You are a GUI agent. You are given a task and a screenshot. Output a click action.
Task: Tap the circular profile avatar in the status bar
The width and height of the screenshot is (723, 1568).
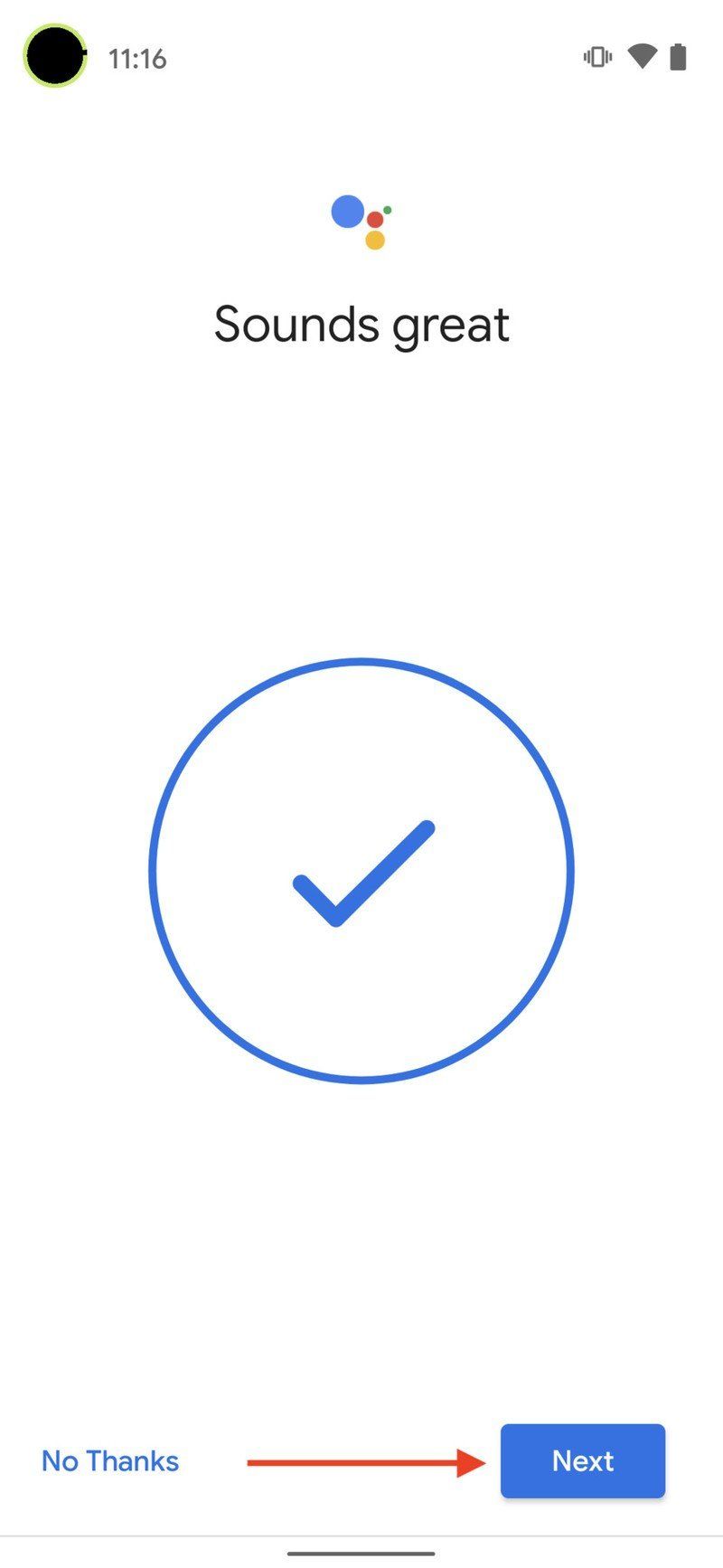[x=55, y=55]
